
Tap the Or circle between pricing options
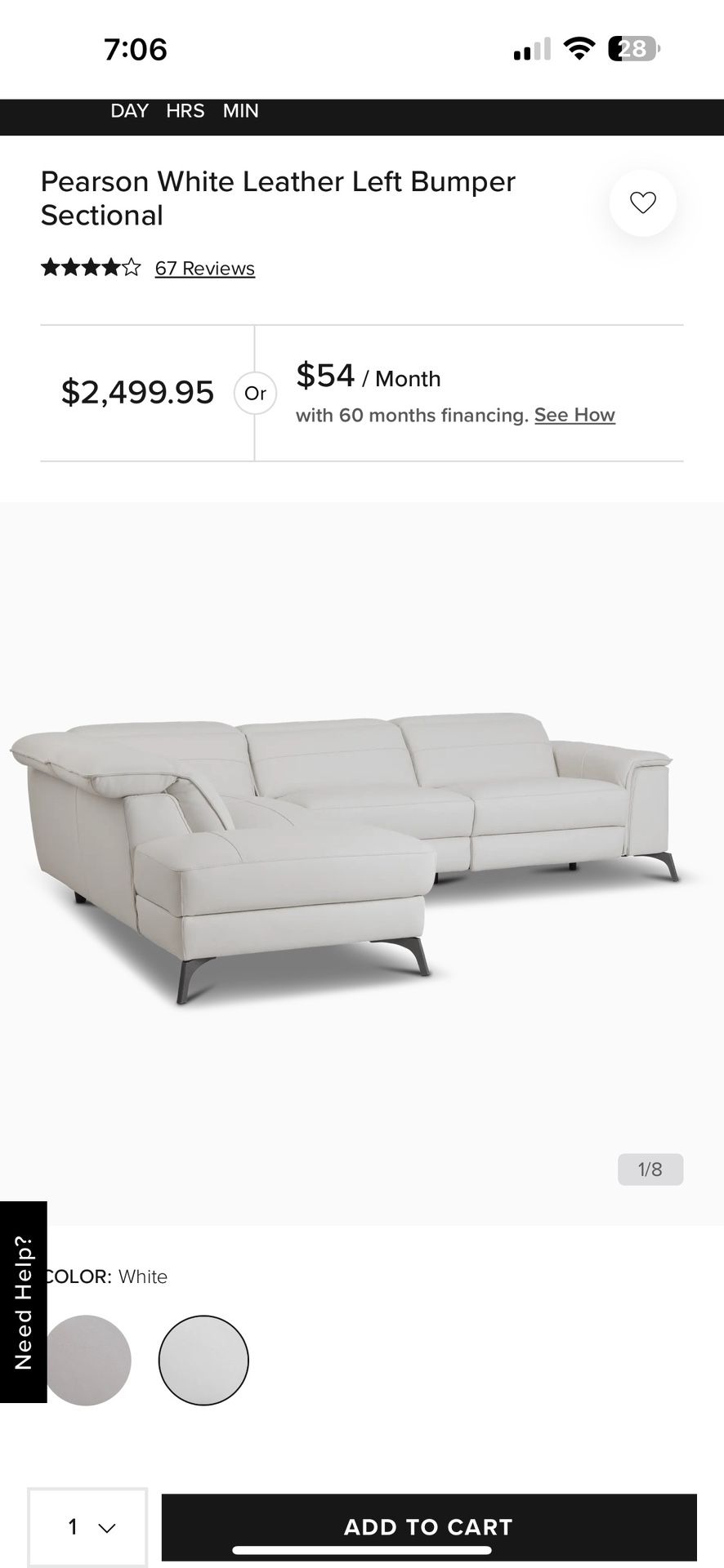(255, 394)
